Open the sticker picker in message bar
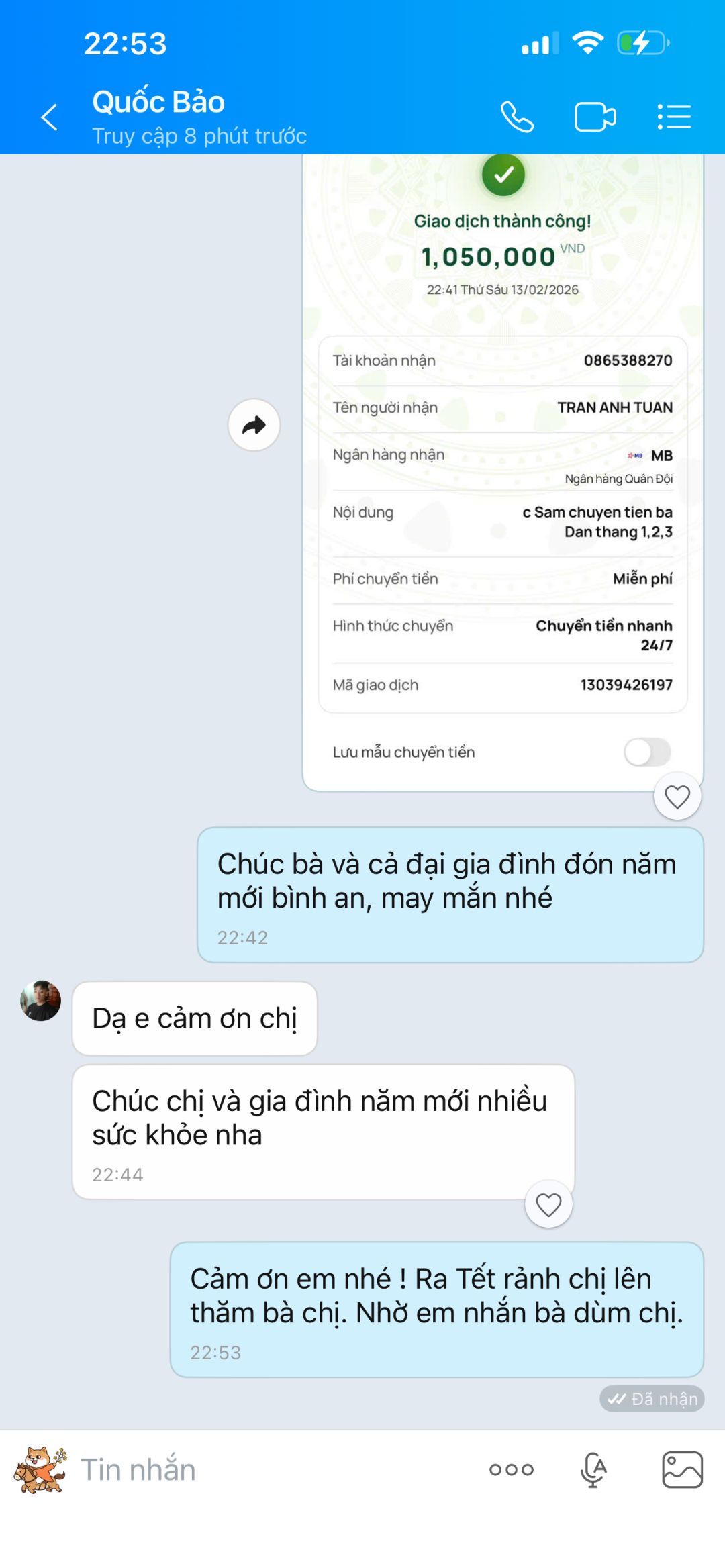The height and width of the screenshot is (1568, 725). pyautogui.click(x=40, y=1469)
